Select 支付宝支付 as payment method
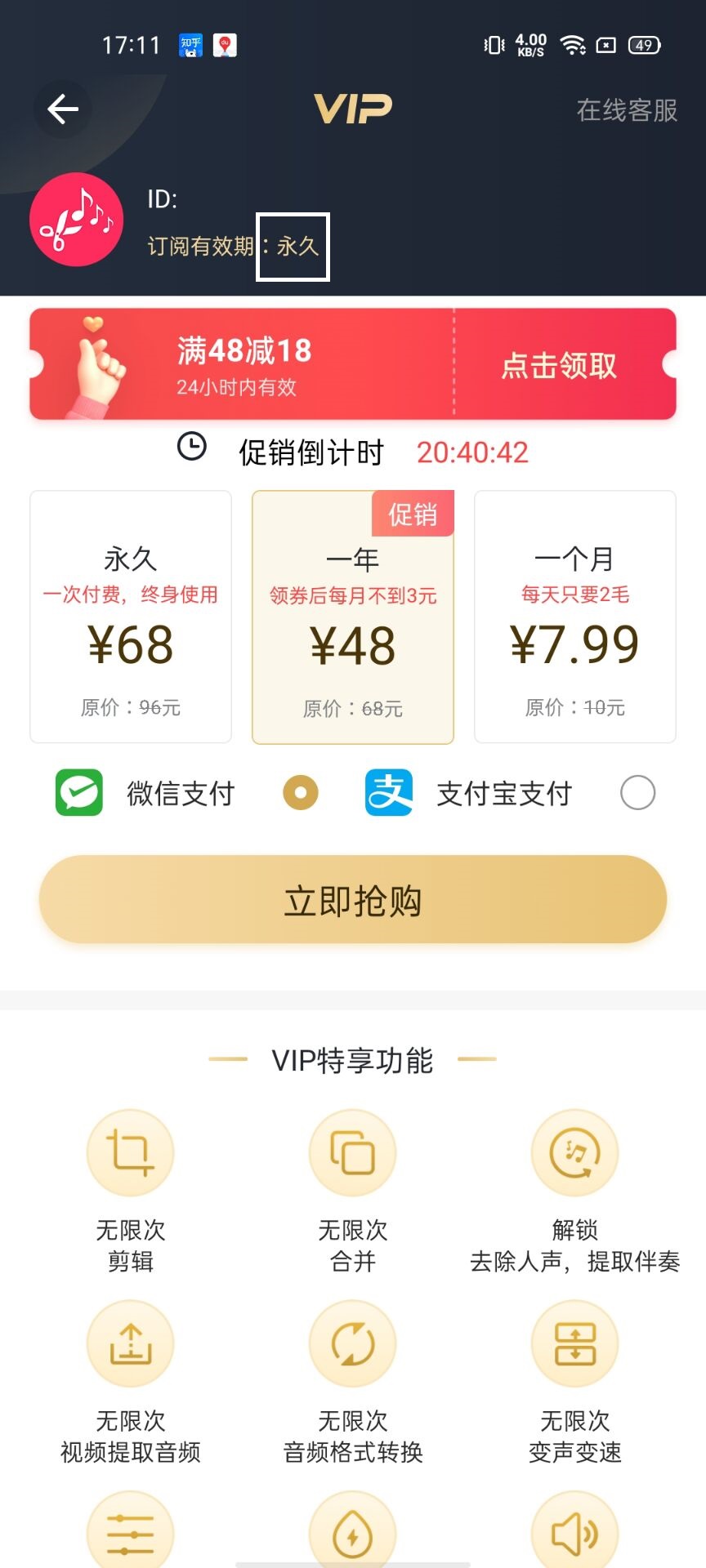 point(637,793)
